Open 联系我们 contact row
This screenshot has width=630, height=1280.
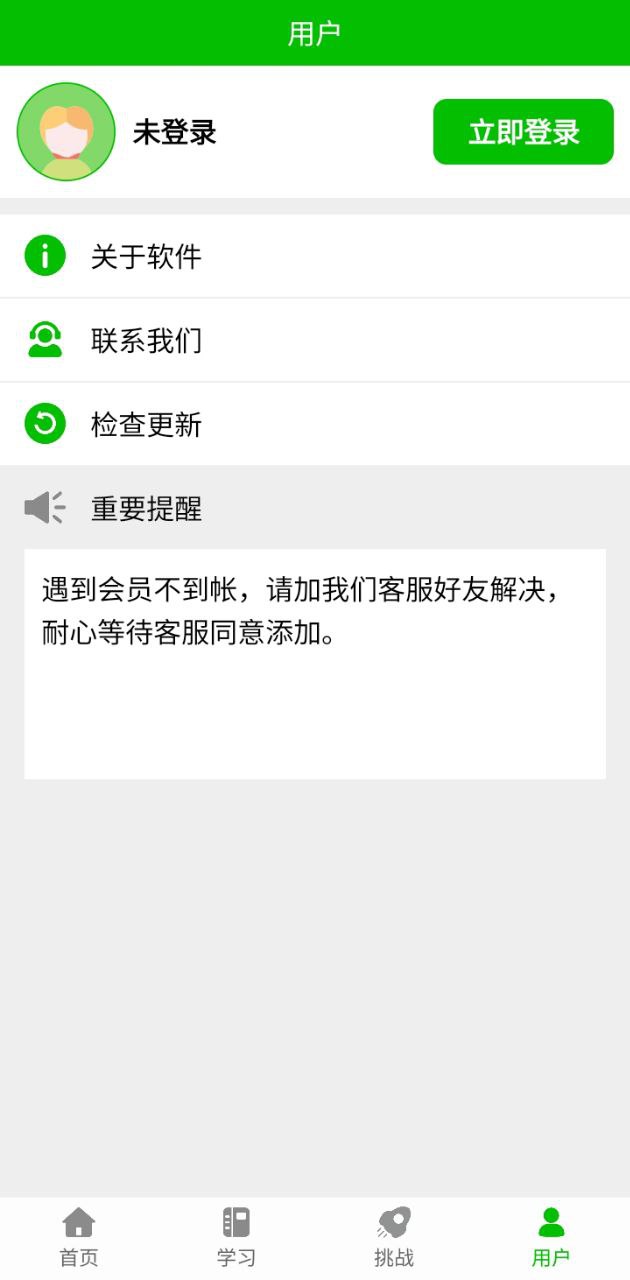(x=315, y=341)
